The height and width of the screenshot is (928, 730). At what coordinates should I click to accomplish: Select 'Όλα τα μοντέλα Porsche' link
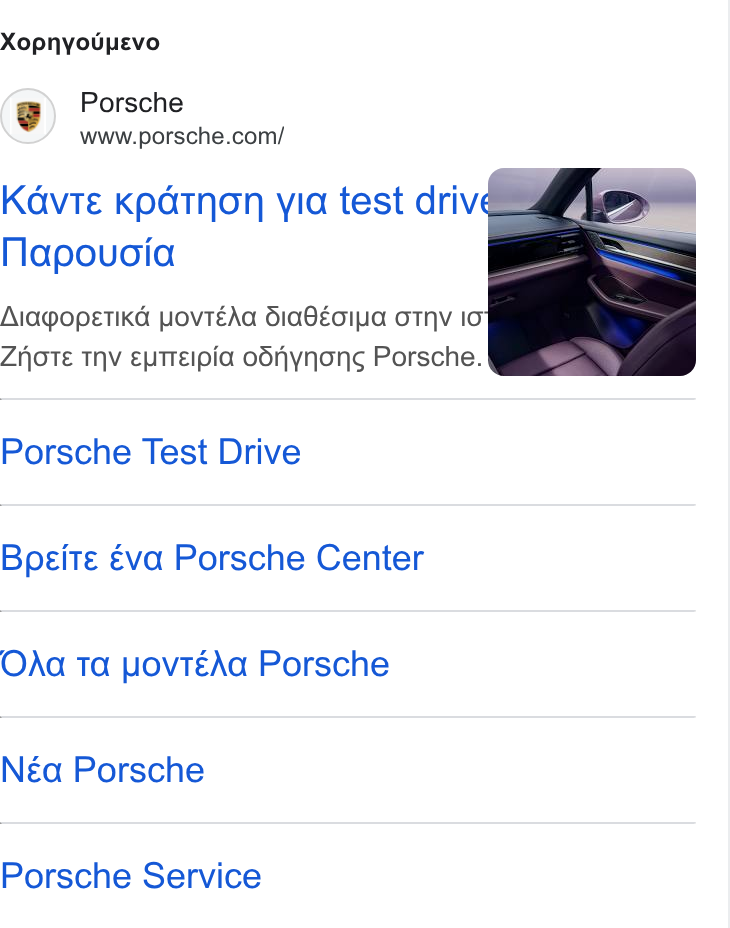click(195, 663)
